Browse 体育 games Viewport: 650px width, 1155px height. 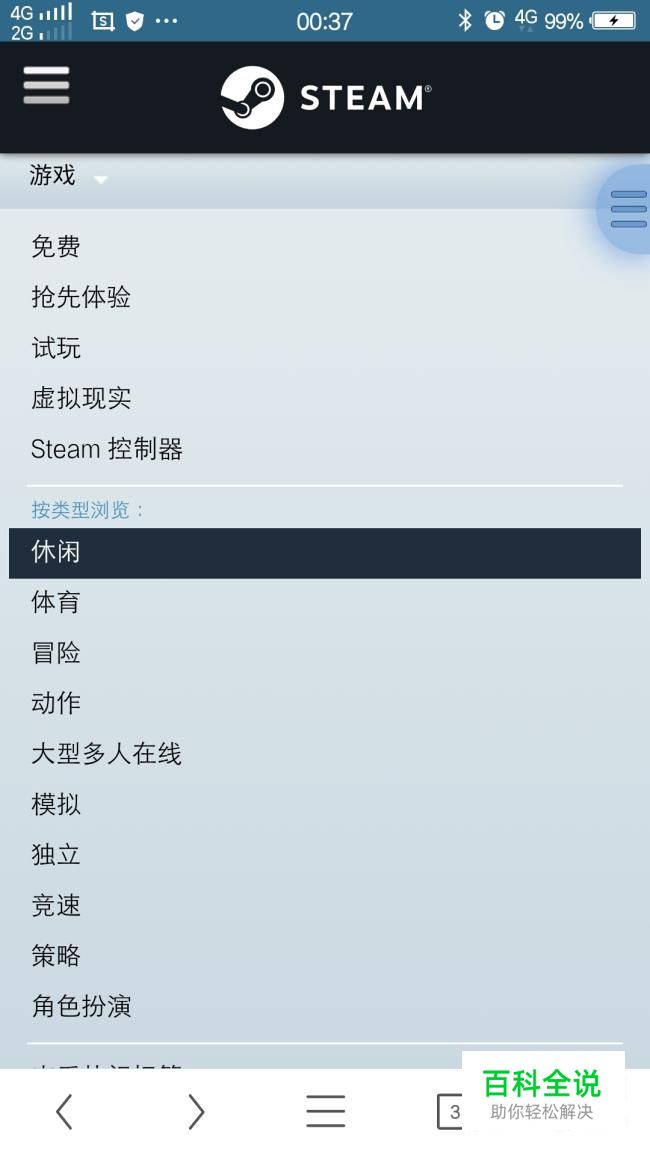point(56,602)
